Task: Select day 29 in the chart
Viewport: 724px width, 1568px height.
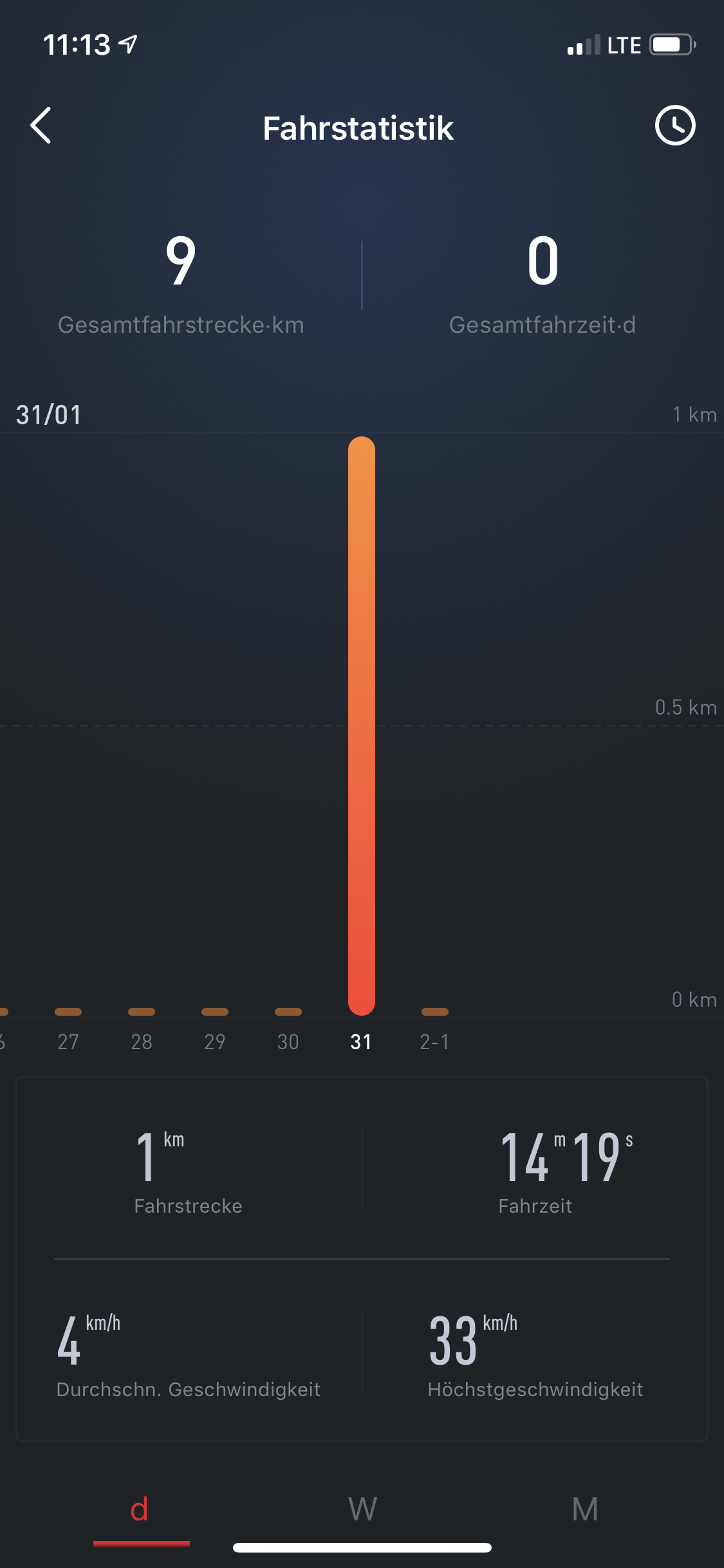Action: [215, 1042]
